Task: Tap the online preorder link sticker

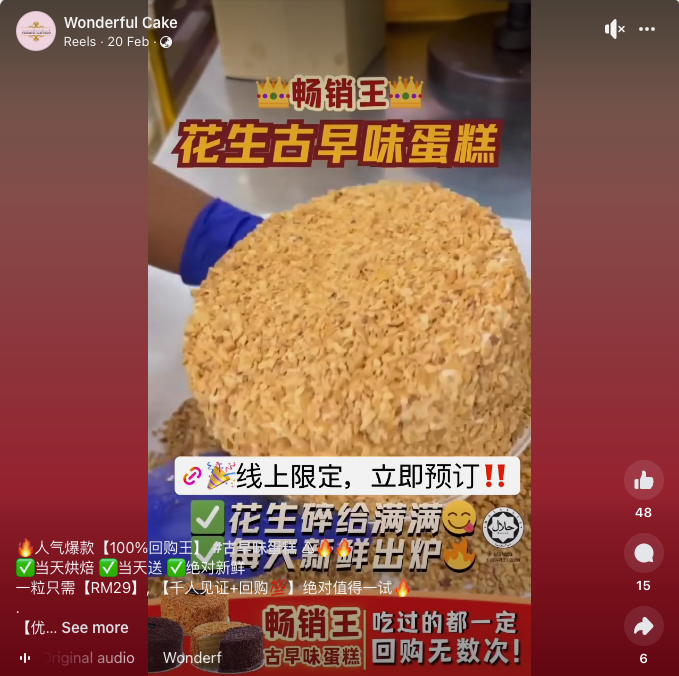Action: pos(347,476)
